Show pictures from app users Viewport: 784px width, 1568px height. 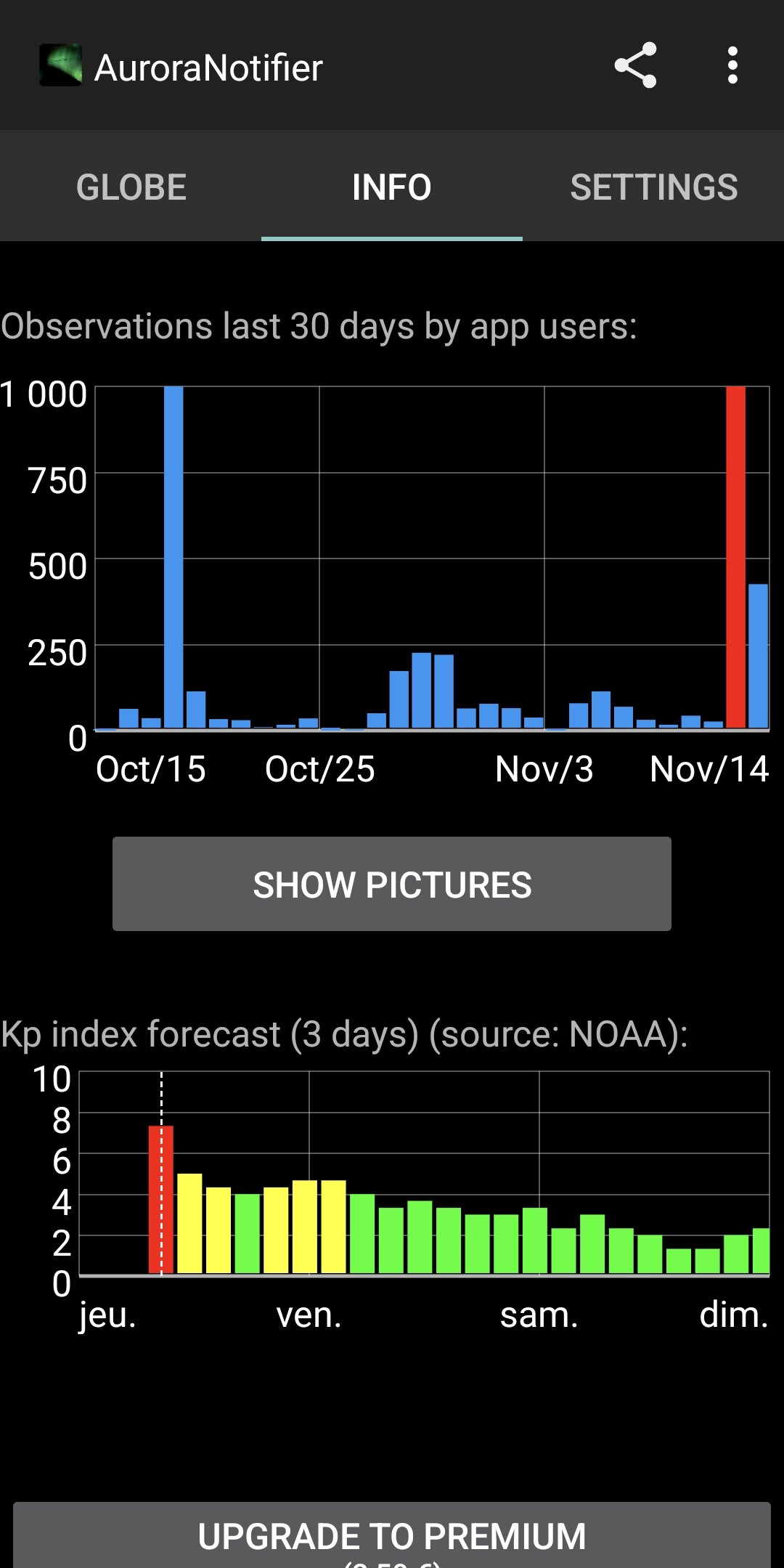[x=392, y=884]
